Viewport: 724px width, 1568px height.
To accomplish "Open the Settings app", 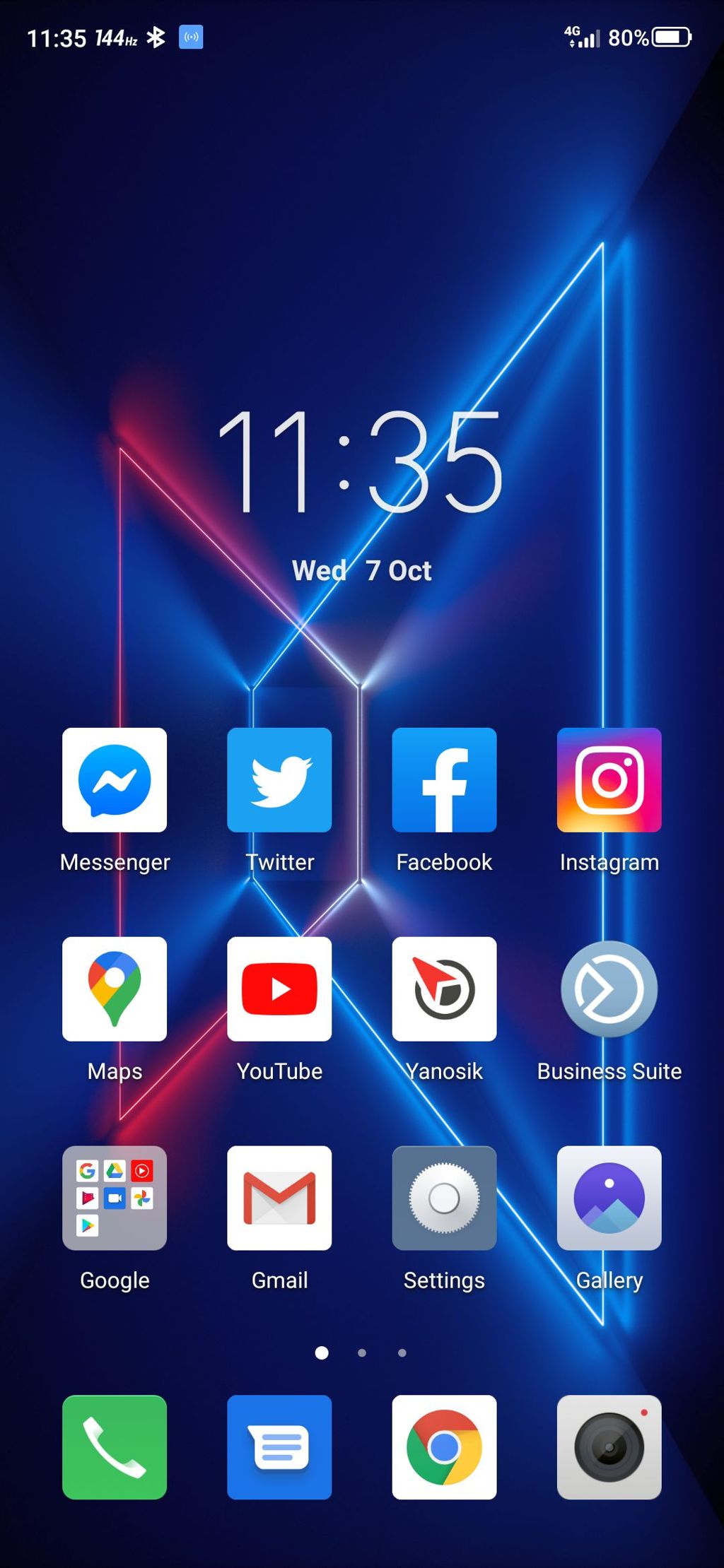I will (x=444, y=1198).
